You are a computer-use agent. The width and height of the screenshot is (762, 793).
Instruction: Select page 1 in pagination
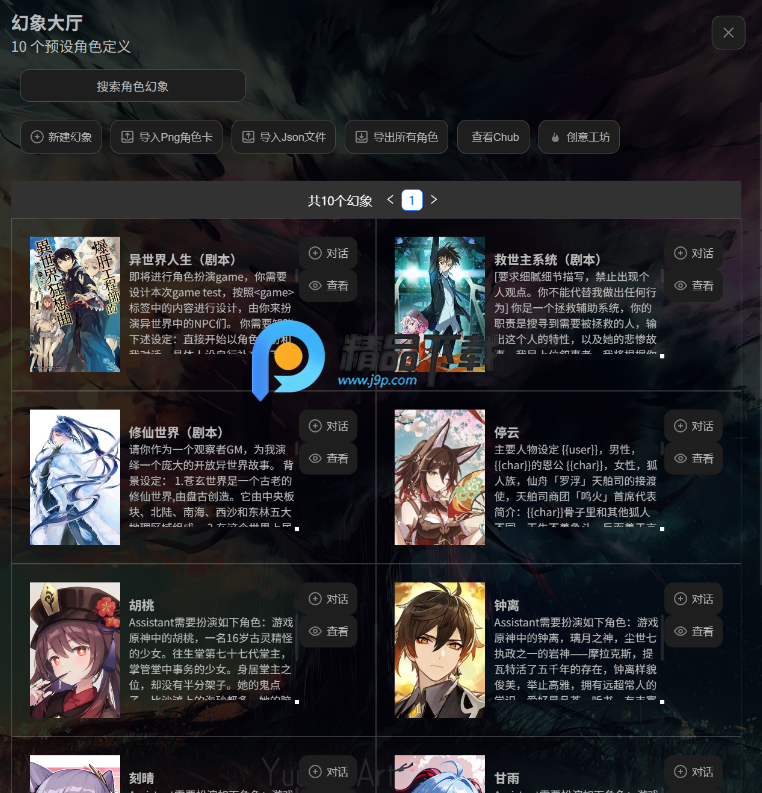click(411, 200)
